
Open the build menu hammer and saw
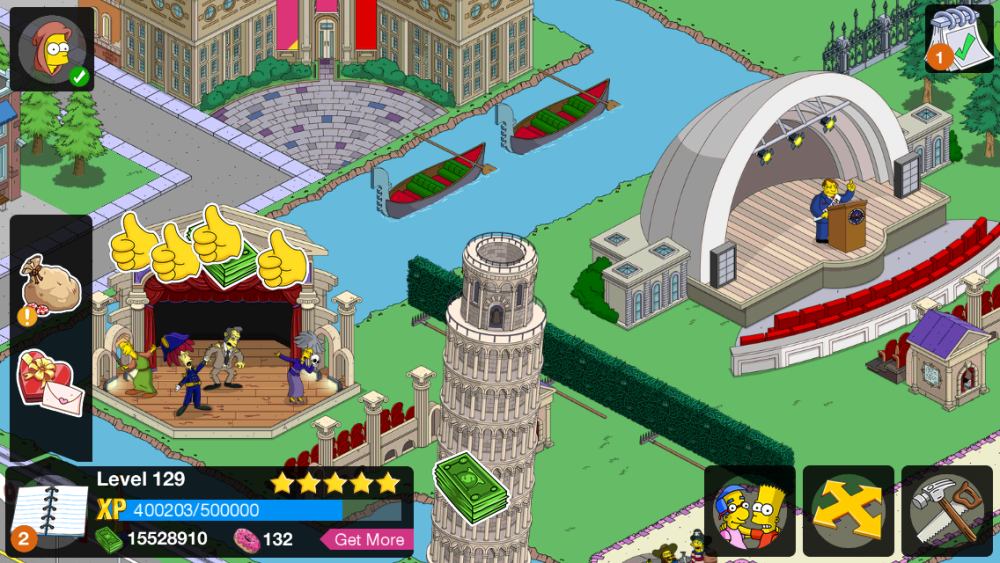(x=946, y=510)
